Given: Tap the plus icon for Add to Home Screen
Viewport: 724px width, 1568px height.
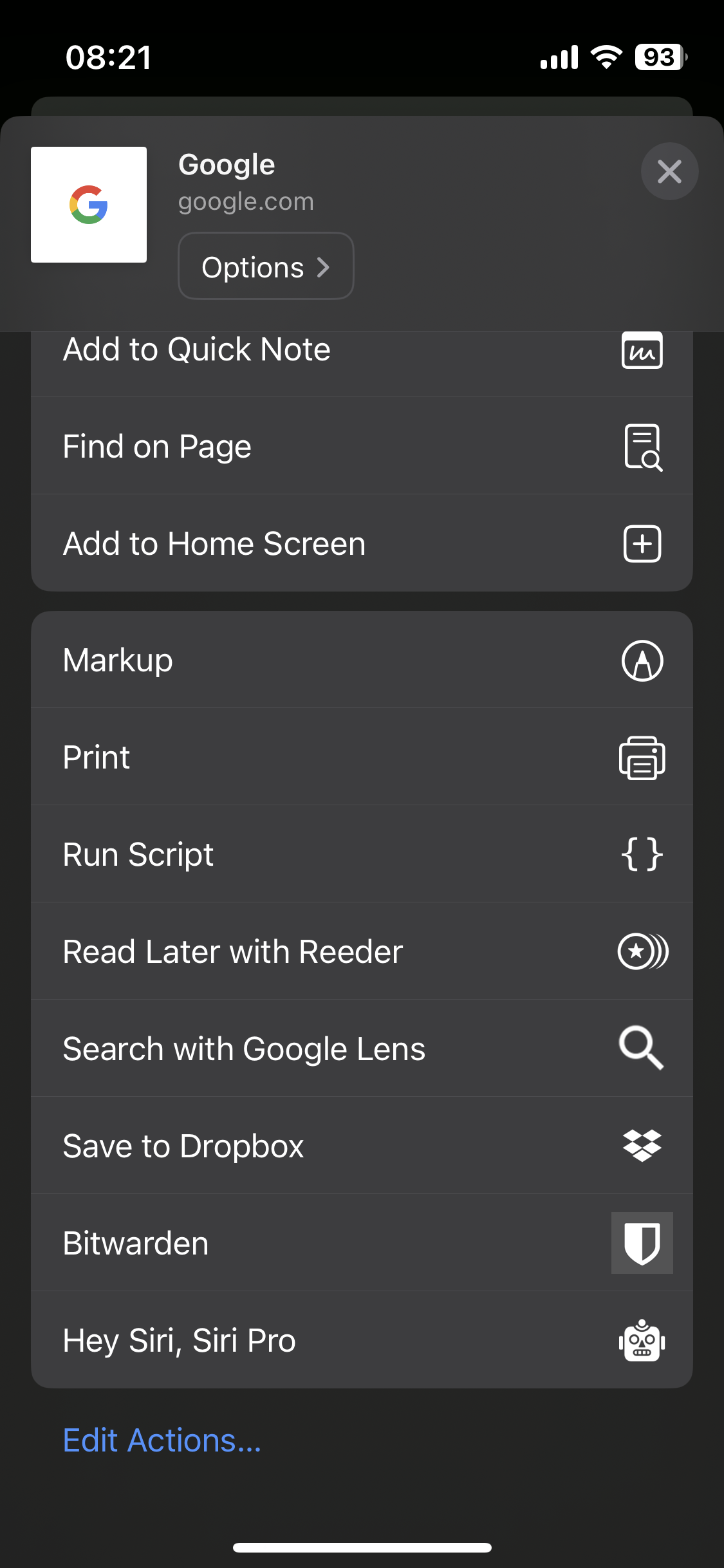Looking at the screenshot, I should coord(642,544).
